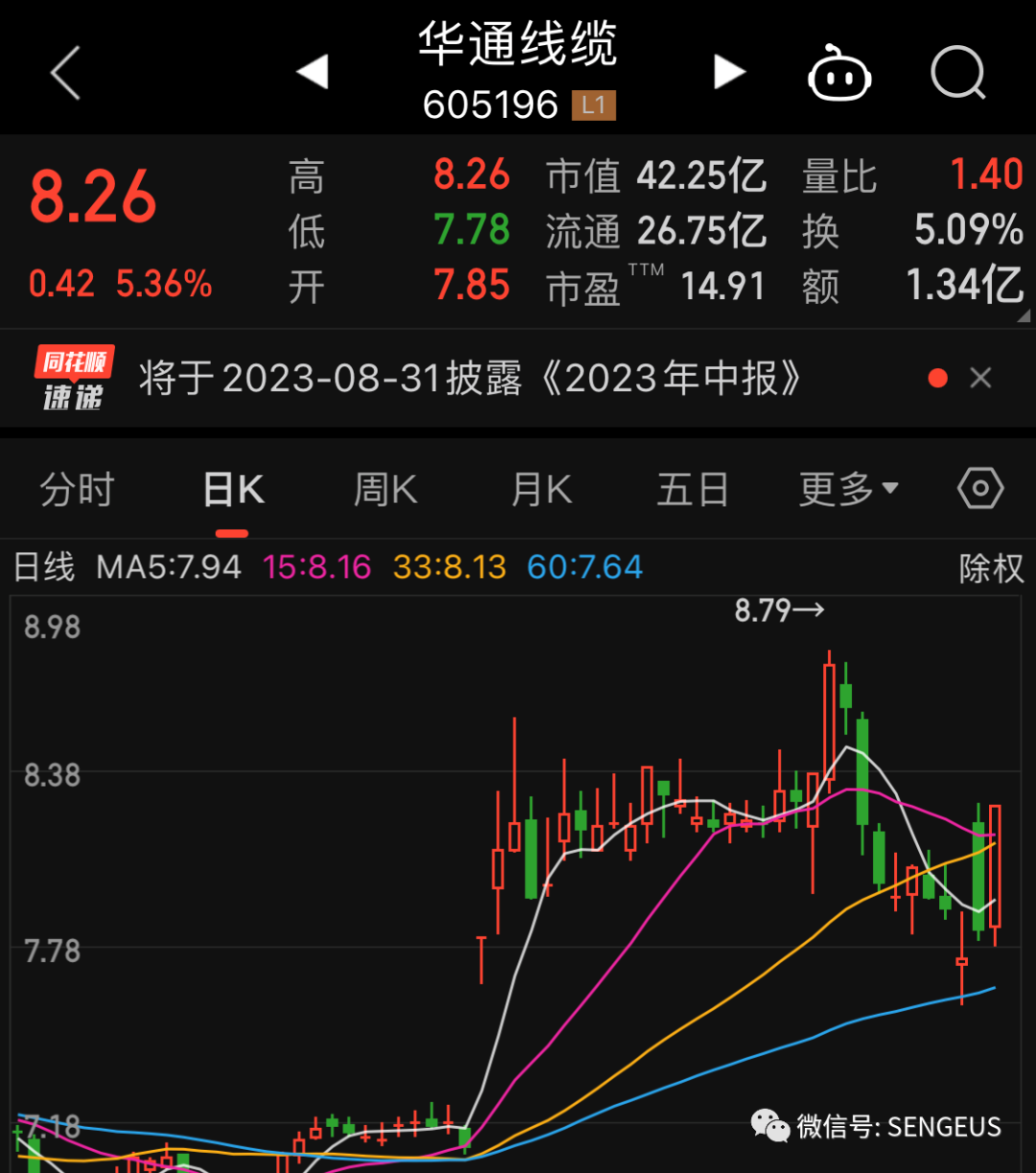Switch to the 分时 chart tab
This screenshot has width=1036, height=1173.
click(x=77, y=490)
